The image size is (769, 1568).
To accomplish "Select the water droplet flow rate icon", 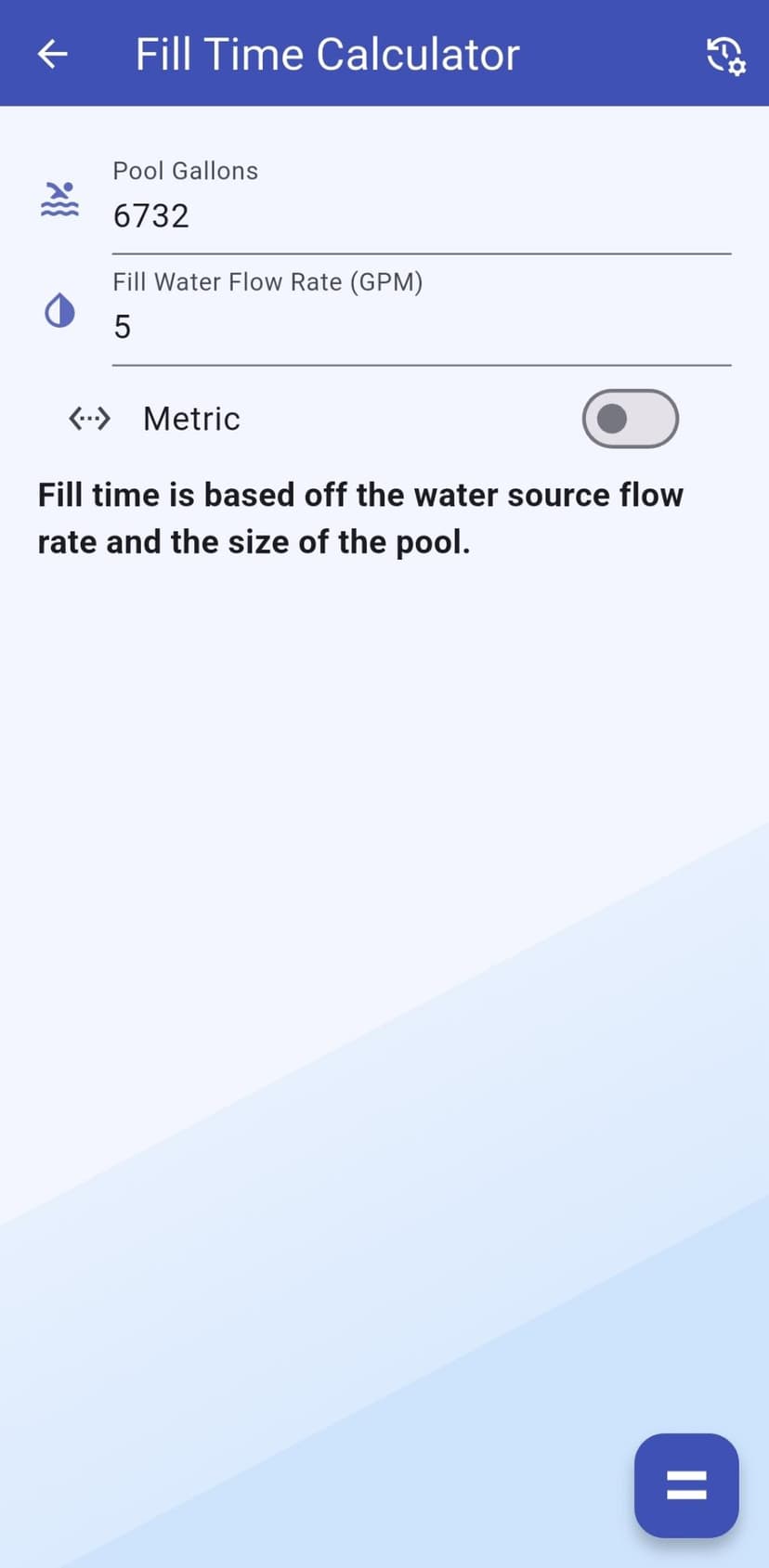I will pyautogui.click(x=59, y=309).
